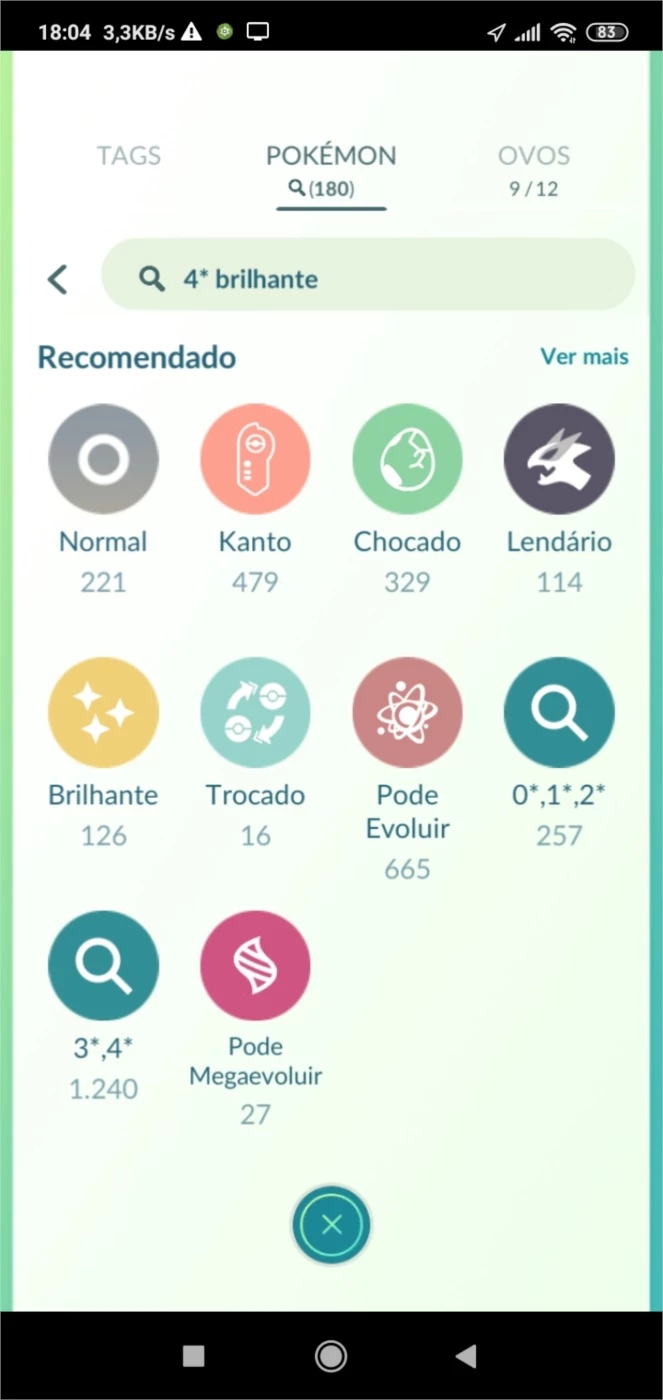
Task: Select the Brilhante filter
Action: pyautogui.click(x=103, y=713)
